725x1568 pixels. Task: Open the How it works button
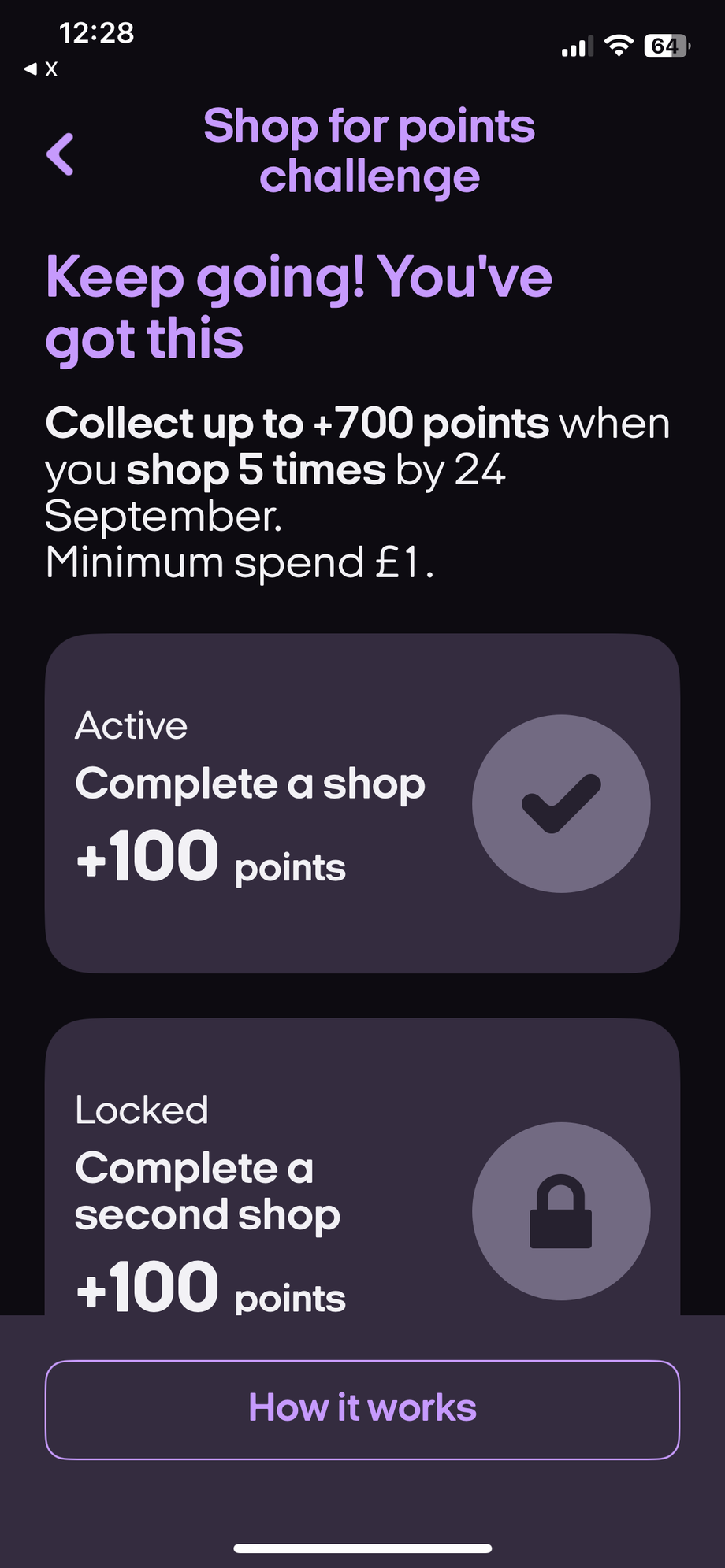[x=362, y=1409]
